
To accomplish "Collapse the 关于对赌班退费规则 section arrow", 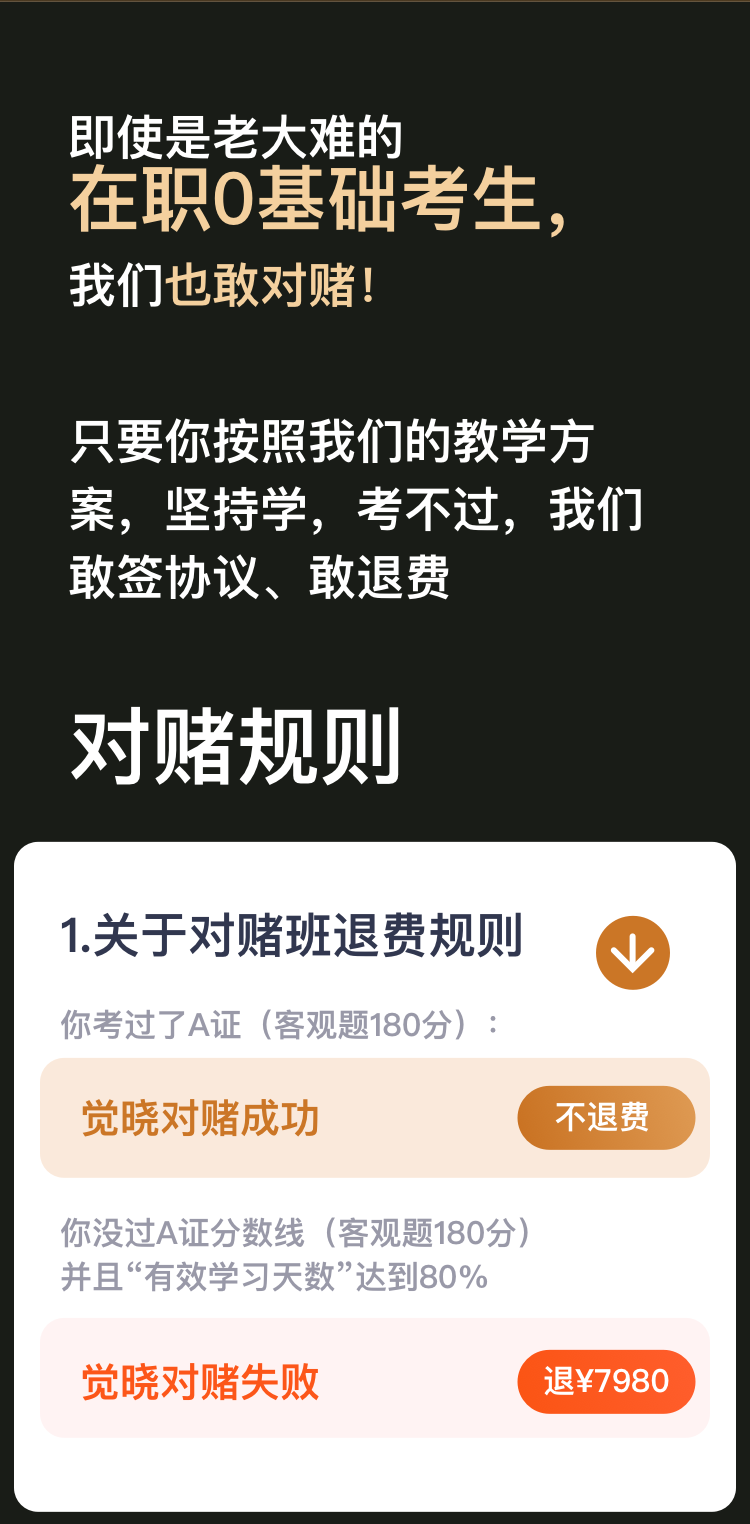I will (632, 953).
